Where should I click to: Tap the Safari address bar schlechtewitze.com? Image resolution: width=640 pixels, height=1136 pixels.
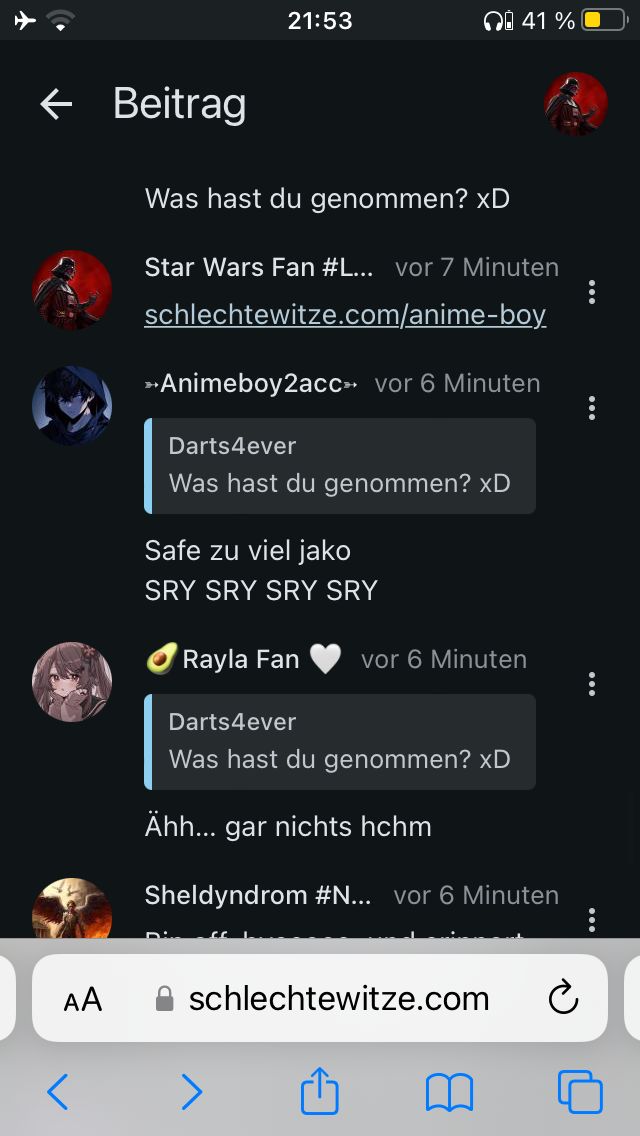pos(338,998)
